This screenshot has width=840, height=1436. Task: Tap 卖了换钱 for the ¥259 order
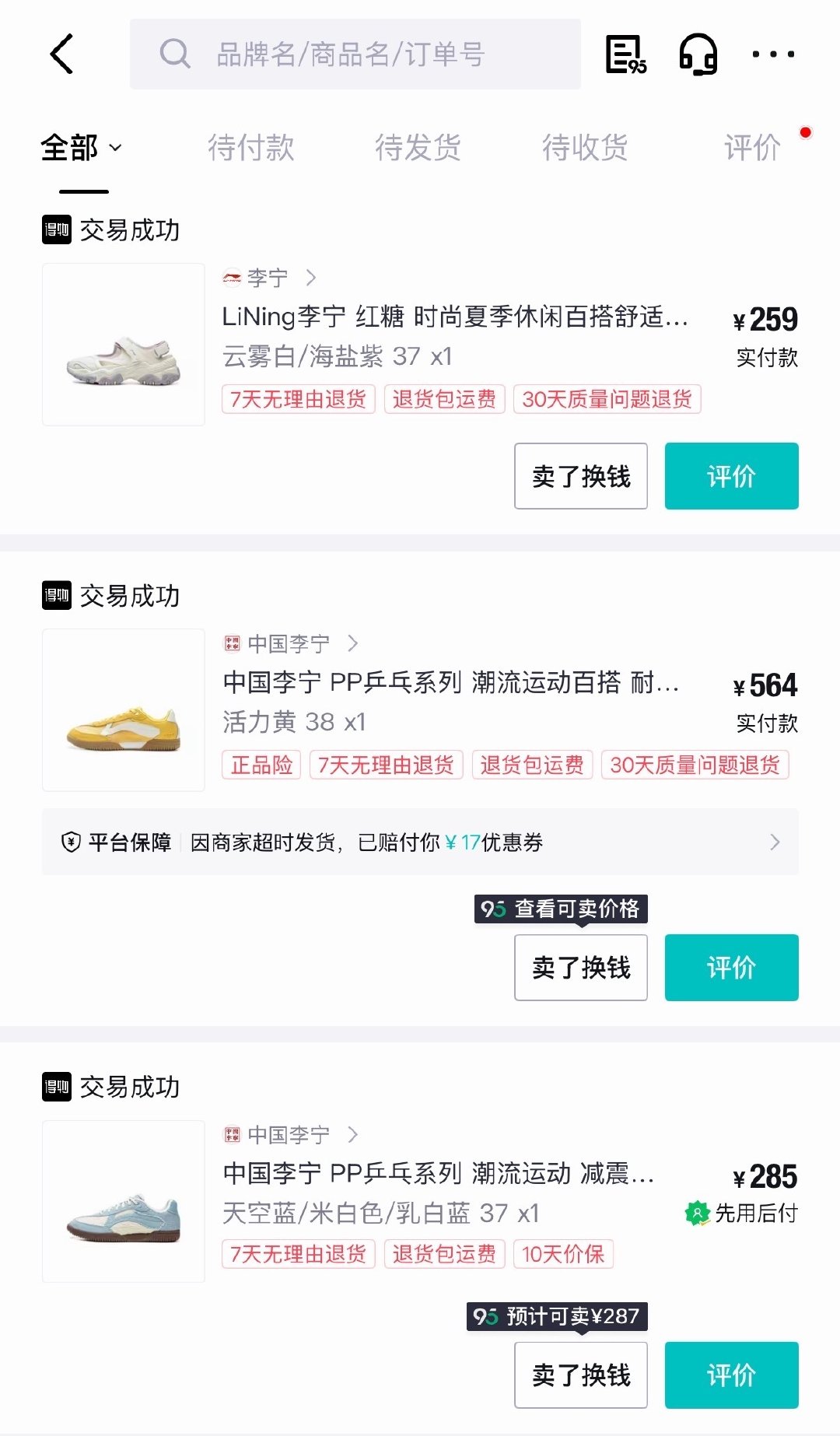pos(581,476)
